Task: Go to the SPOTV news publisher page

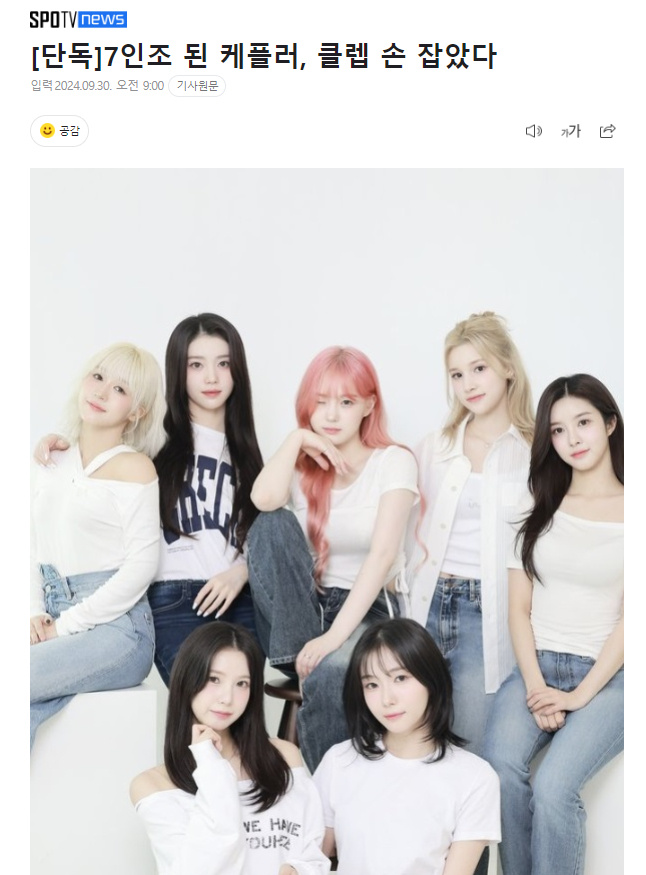Action: click(78, 19)
